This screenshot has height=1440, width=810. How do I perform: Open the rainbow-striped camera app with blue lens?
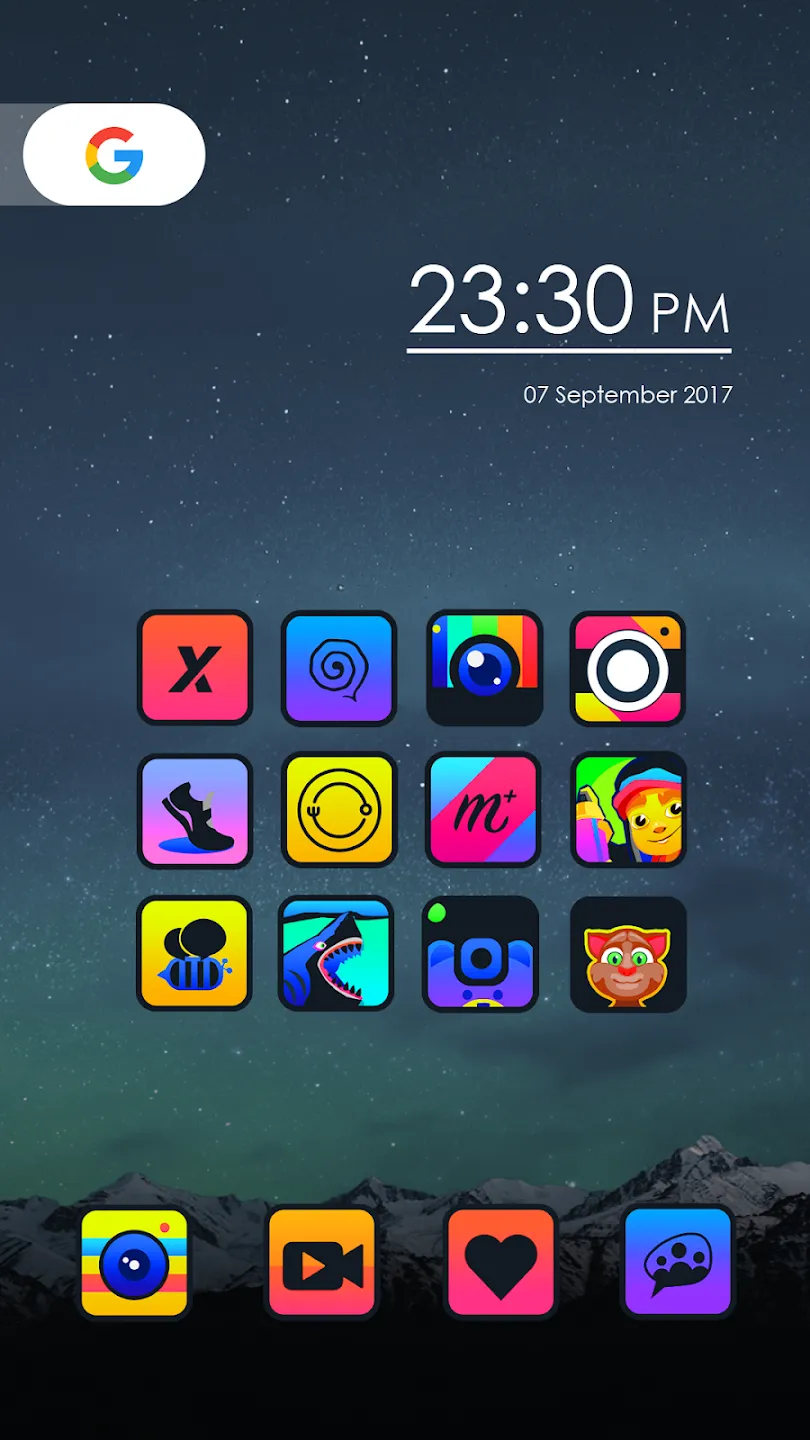[x=484, y=668]
